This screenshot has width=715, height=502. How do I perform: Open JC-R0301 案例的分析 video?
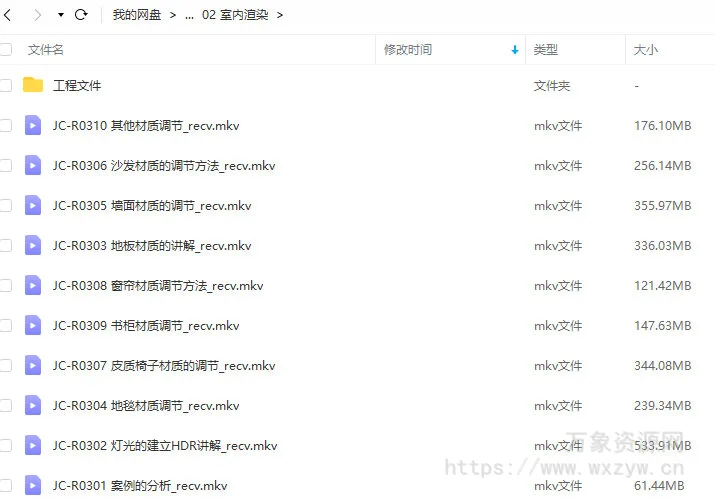point(140,486)
